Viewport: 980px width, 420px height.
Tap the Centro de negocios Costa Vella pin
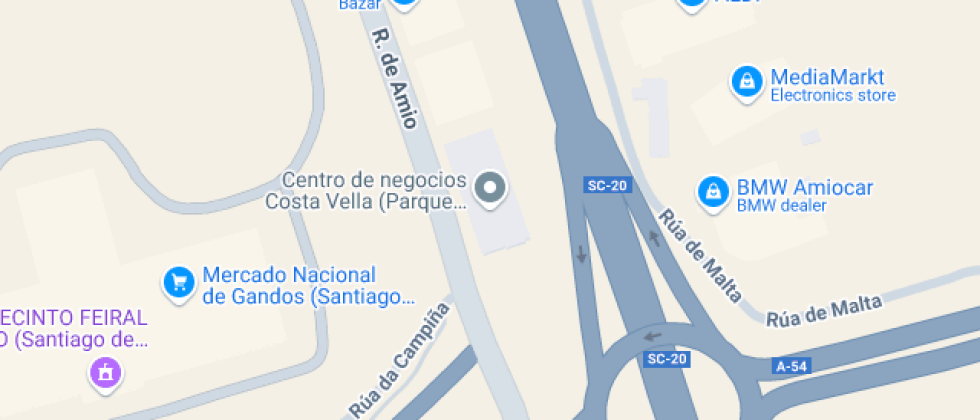click(490, 188)
